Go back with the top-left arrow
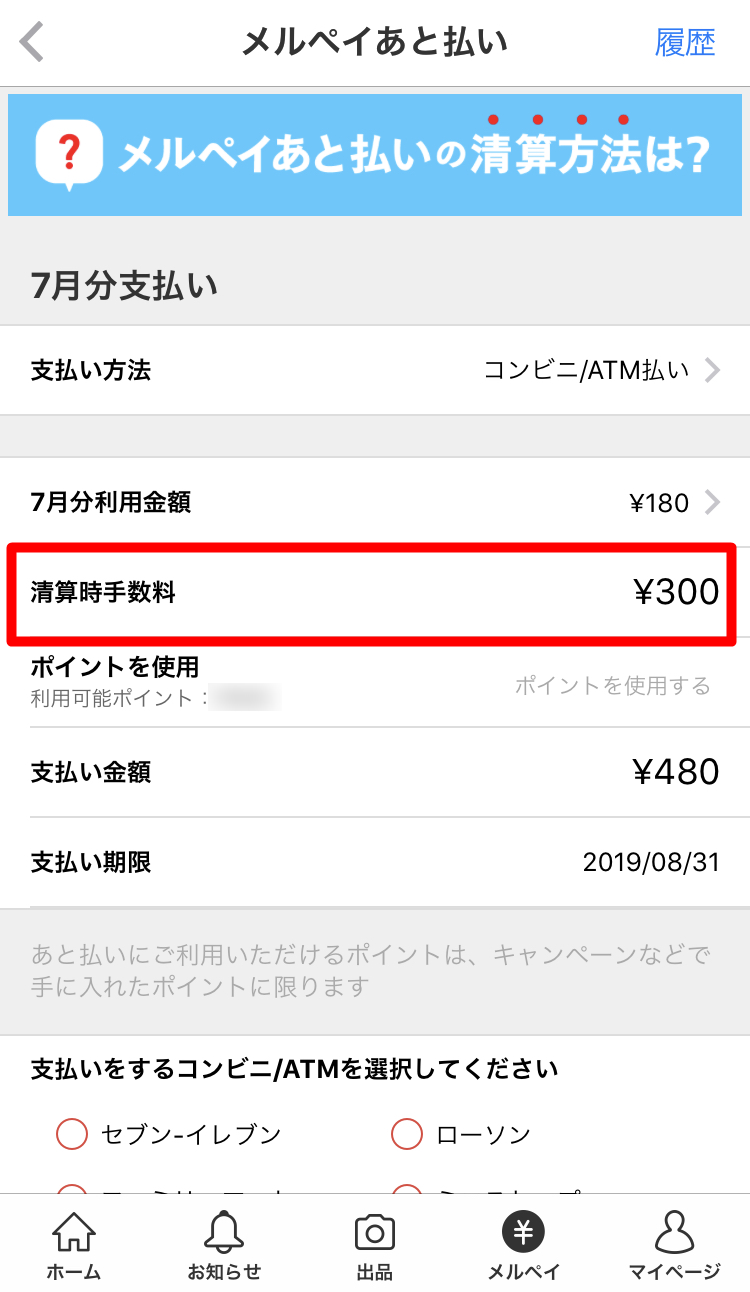 pyautogui.click(x=33, y=42)
